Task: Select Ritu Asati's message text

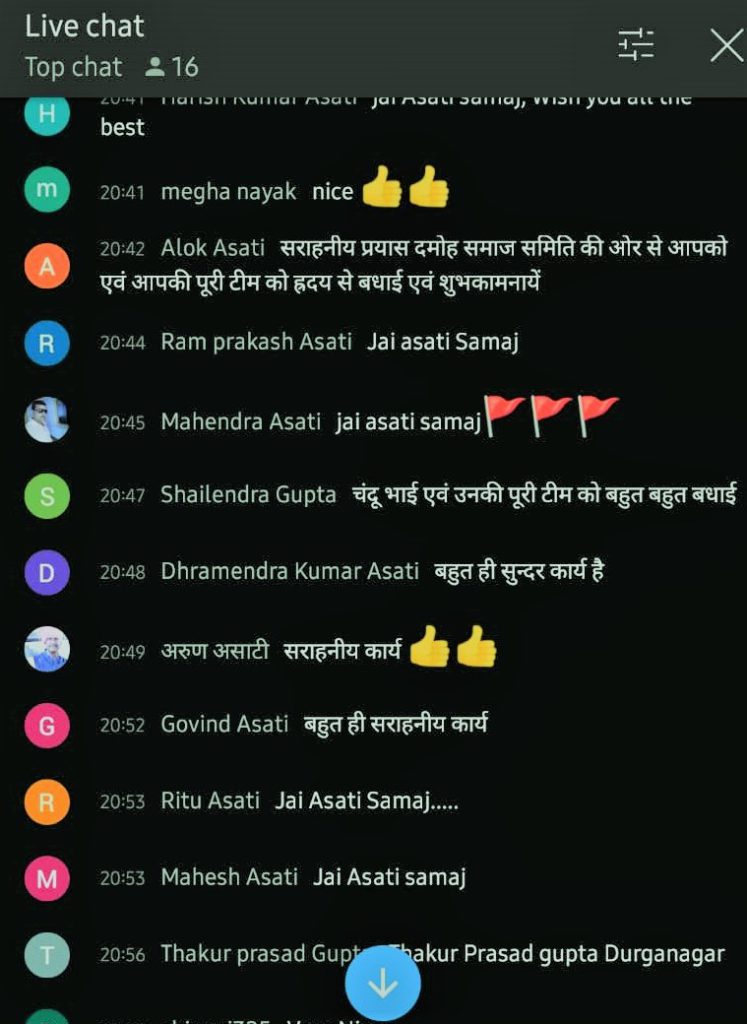Action: click(370, 800)
